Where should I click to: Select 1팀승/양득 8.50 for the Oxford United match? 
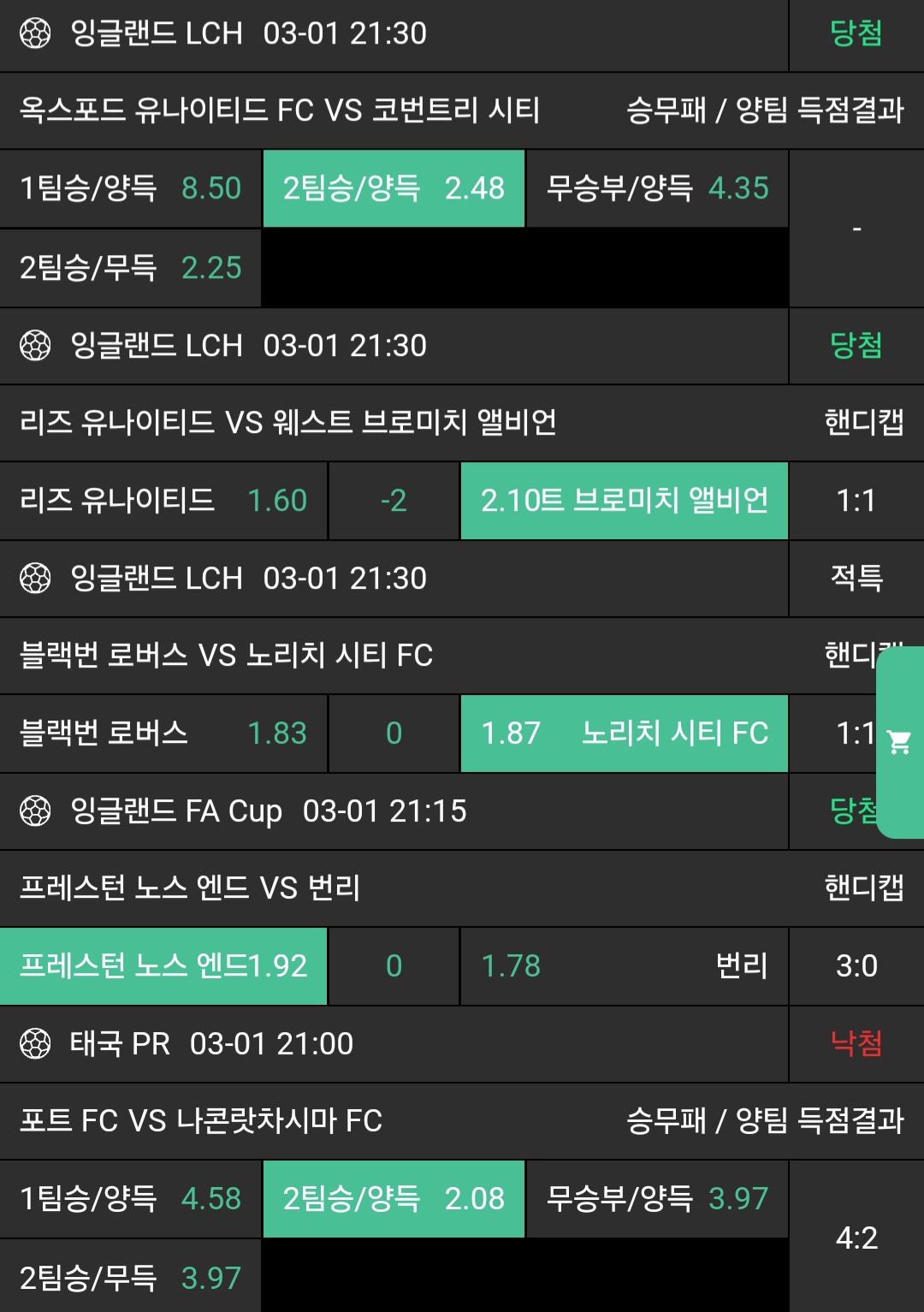tap(130, 188)
